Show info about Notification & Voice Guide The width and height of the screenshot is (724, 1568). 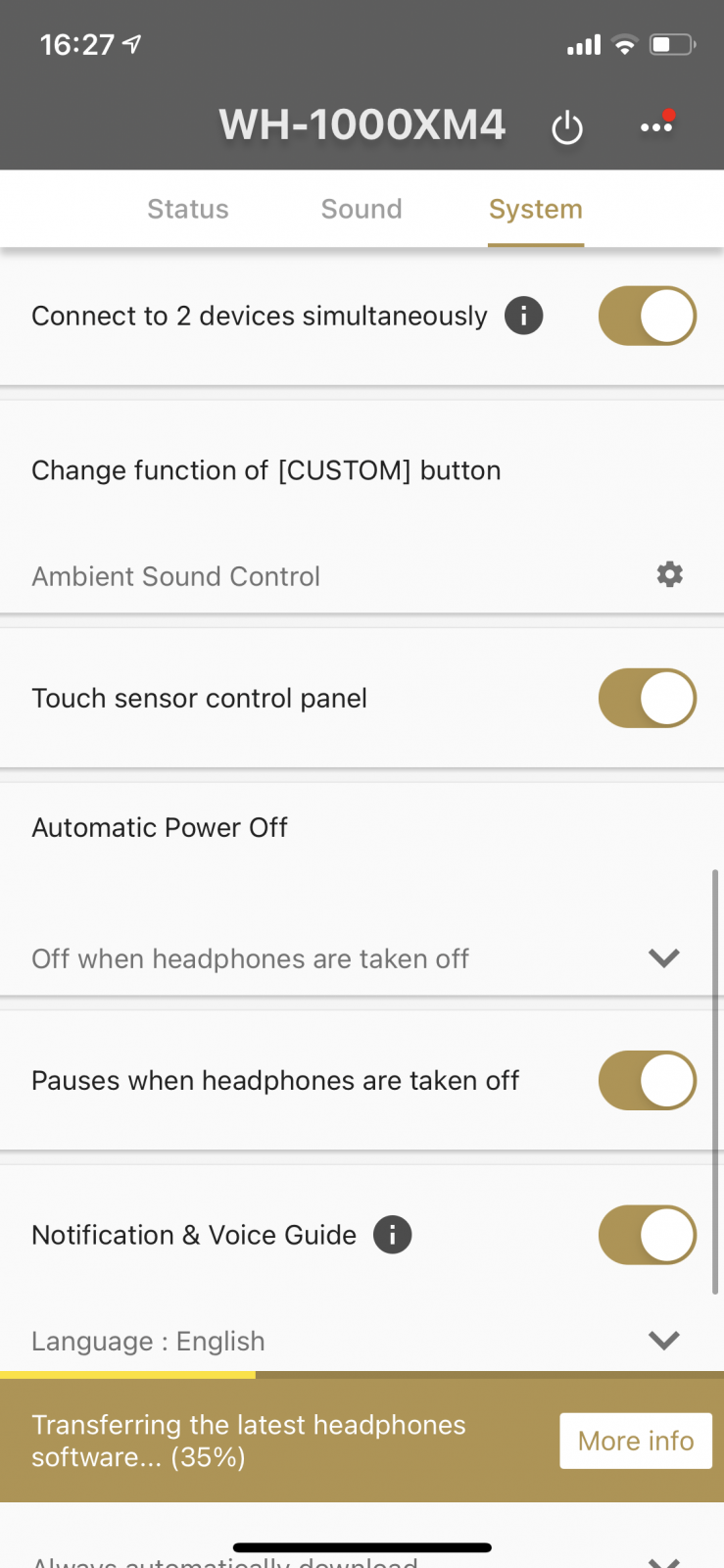(x=392, y=1235)
